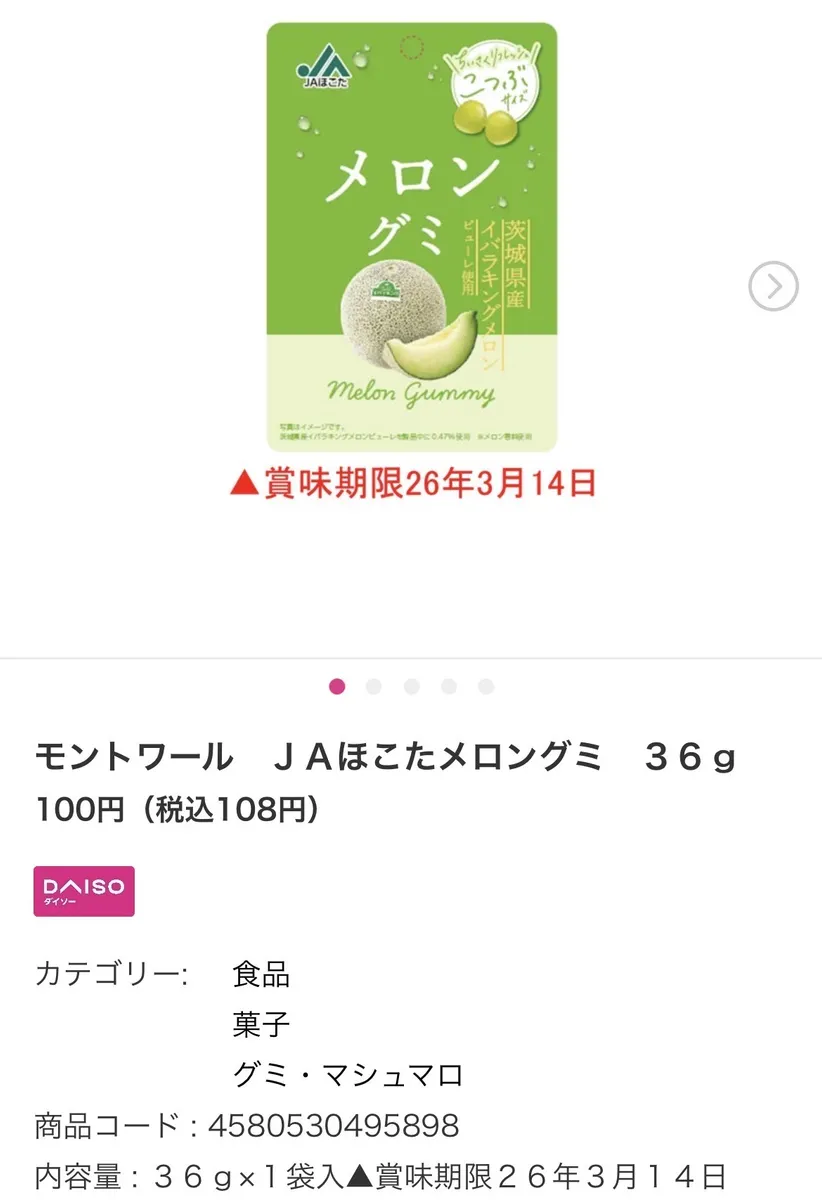Jump to the fifth image dot
The width and height of the screenshot is (822, 1200).
click(486, 686)
